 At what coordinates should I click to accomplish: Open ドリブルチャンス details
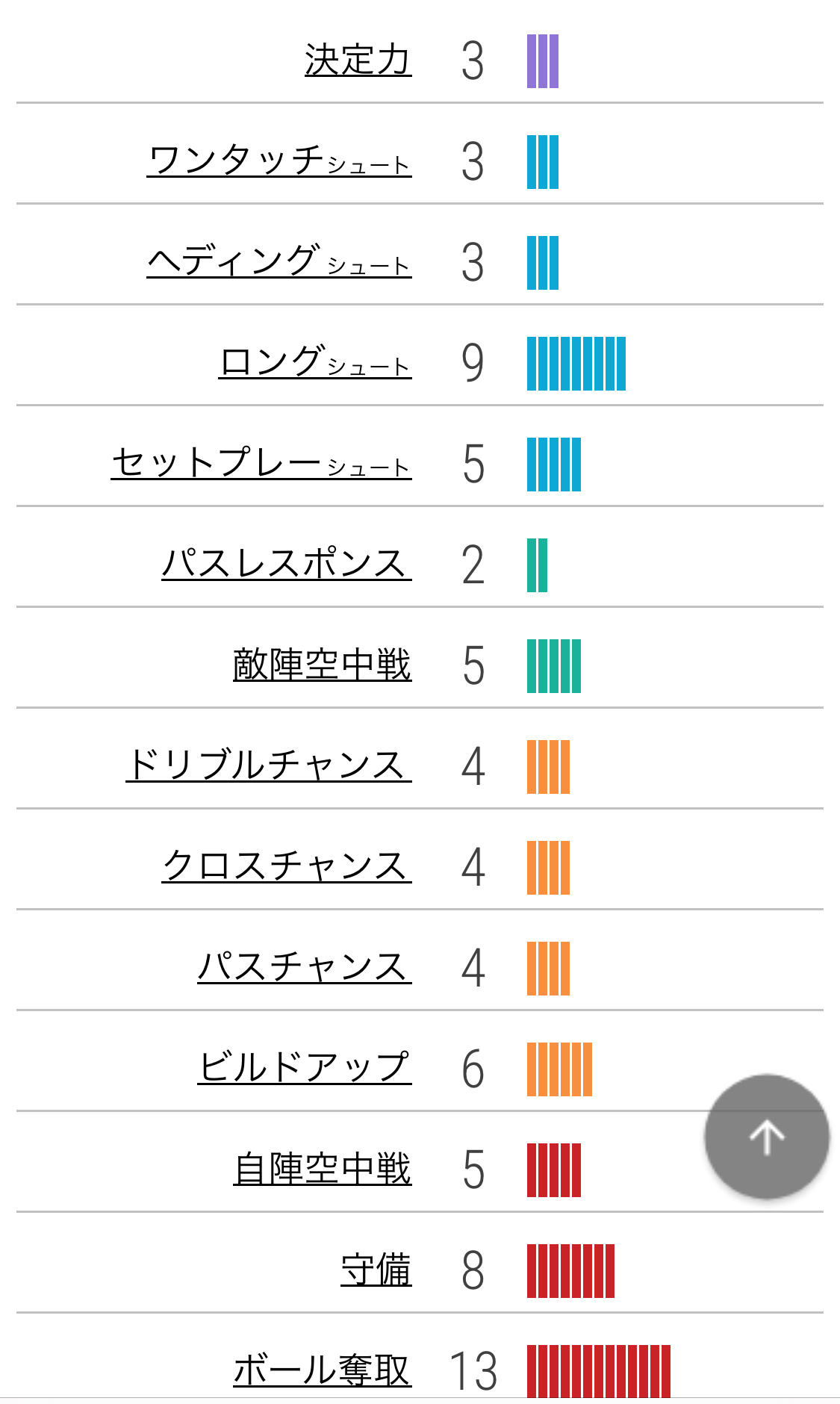269,766
